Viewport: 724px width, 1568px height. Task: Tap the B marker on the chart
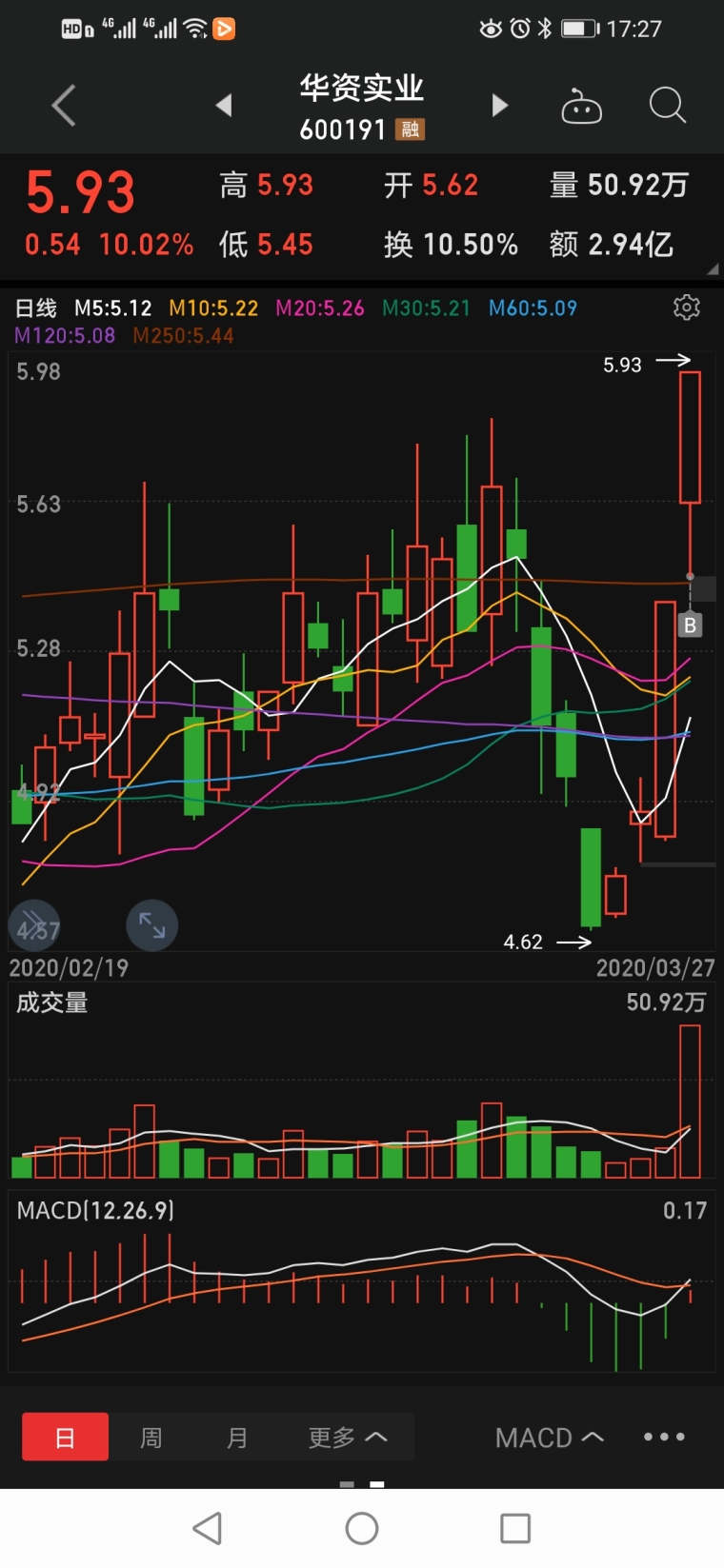click(x=690, y=625)
